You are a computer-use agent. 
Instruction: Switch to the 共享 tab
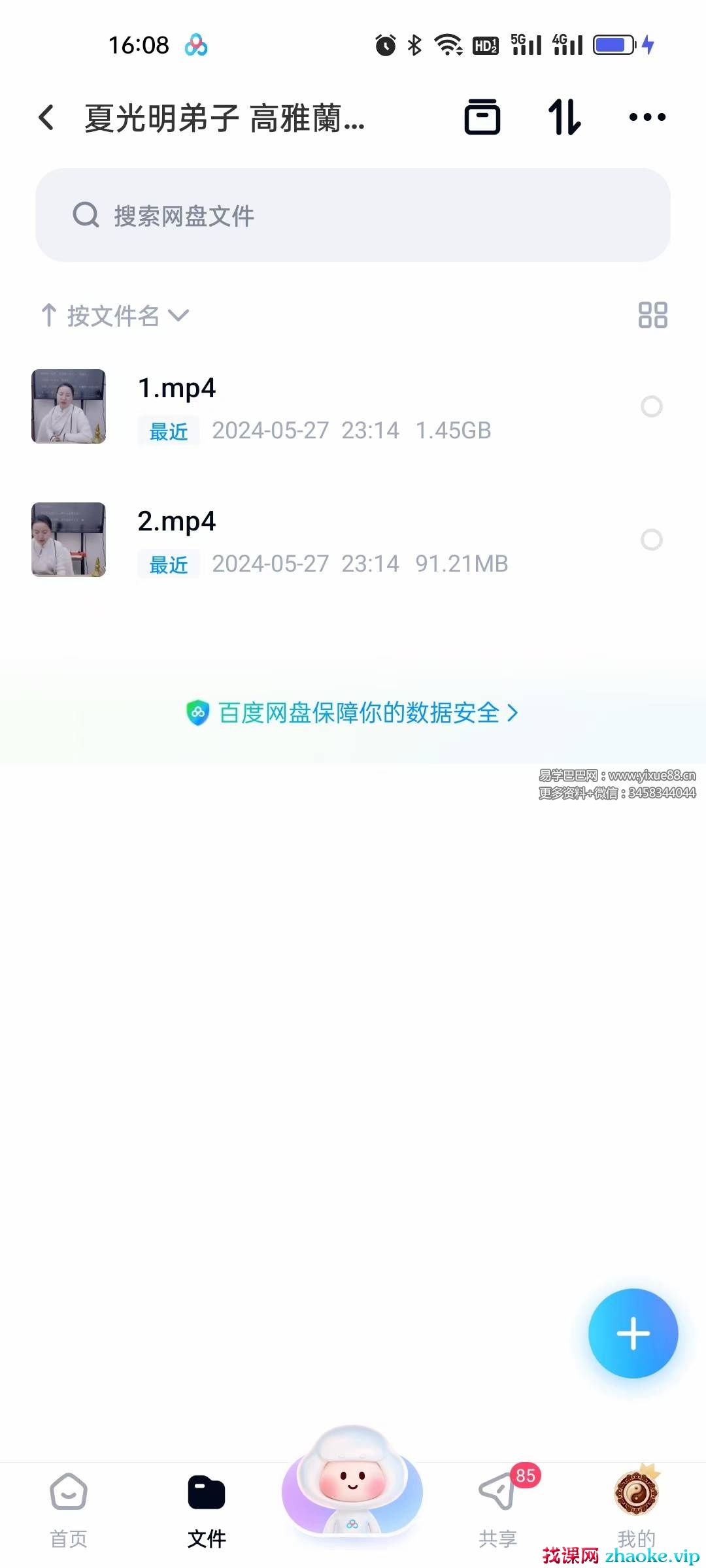point(498,1510)
